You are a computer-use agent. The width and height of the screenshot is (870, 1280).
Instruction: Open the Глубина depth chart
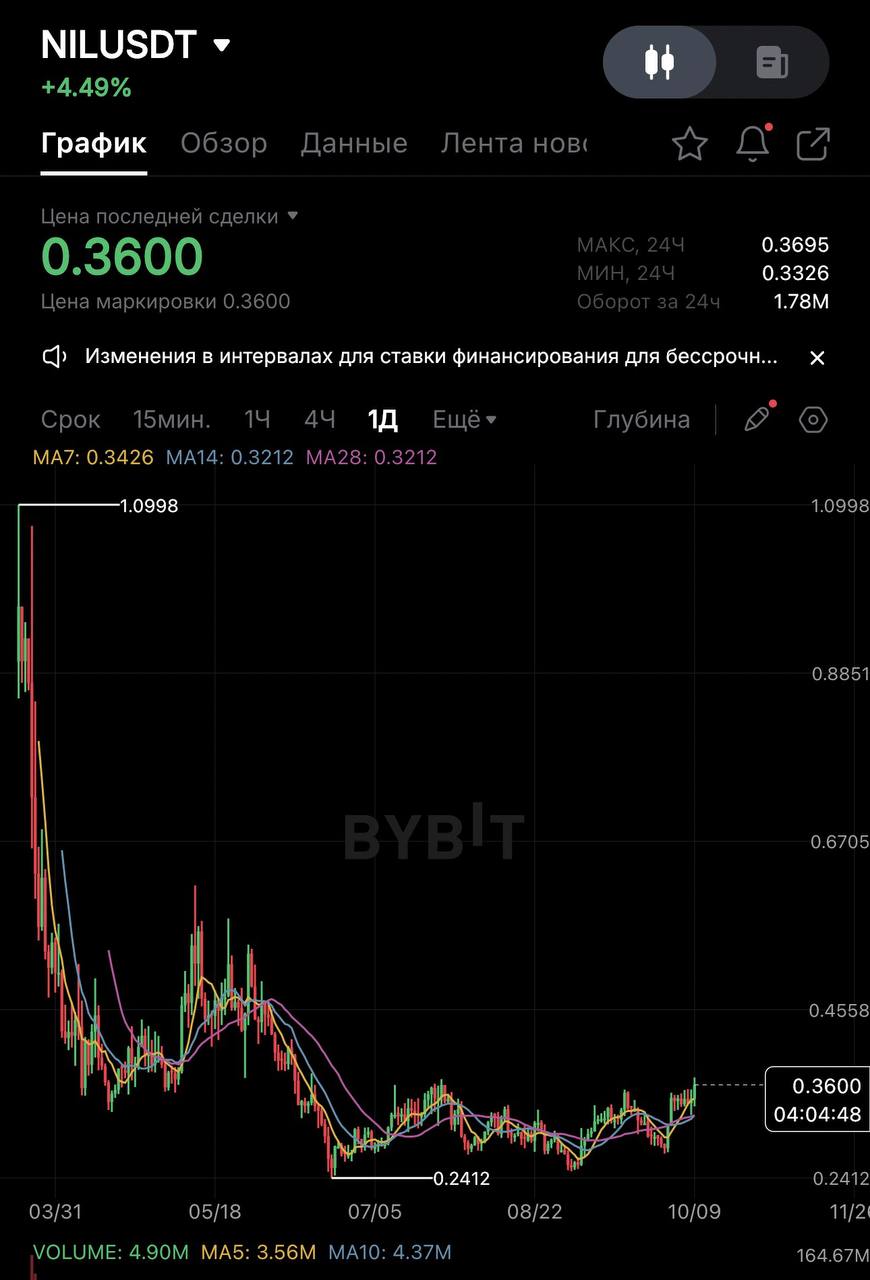(641, 419)
